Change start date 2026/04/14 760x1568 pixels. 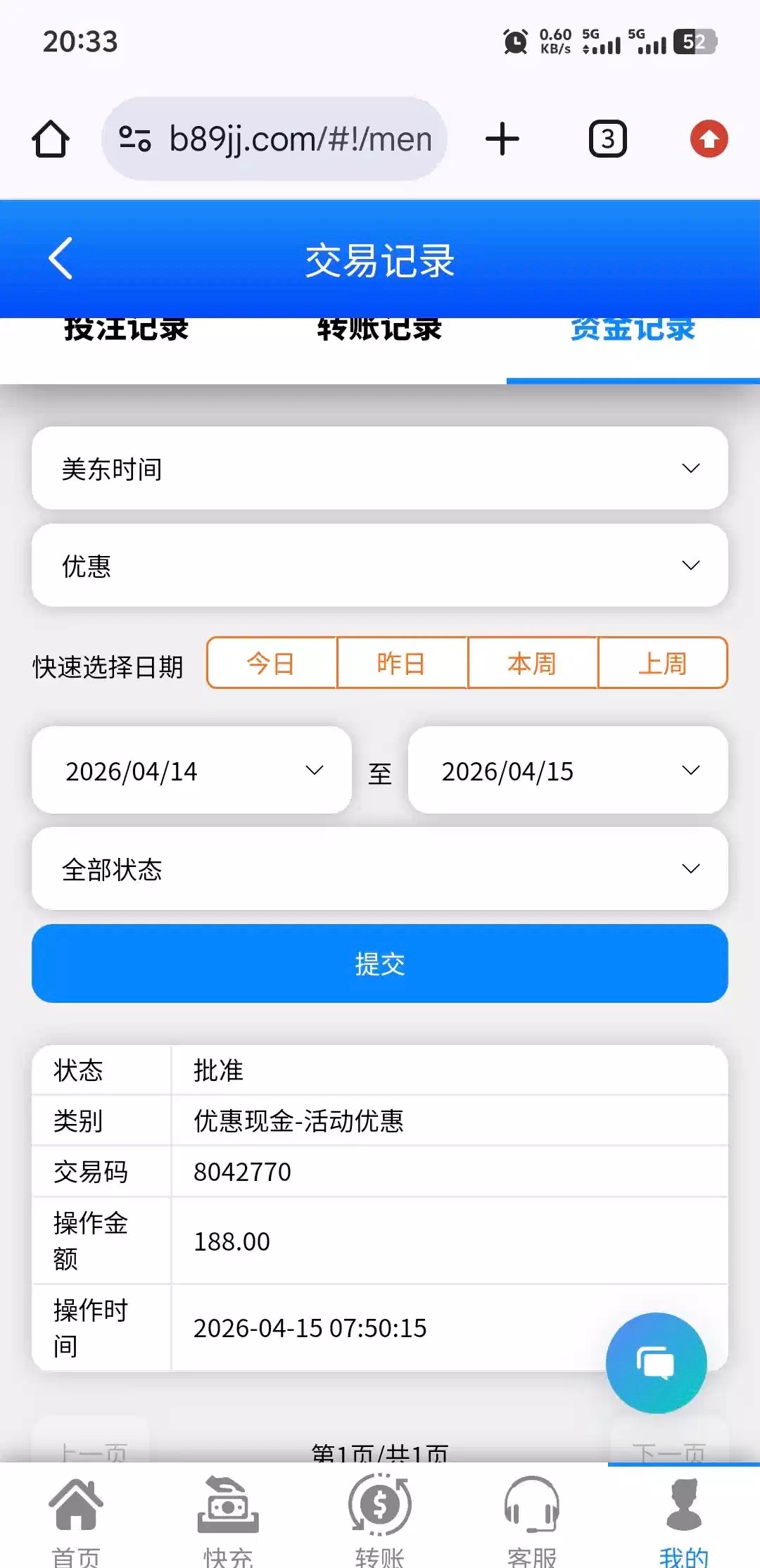click(191, 771)
